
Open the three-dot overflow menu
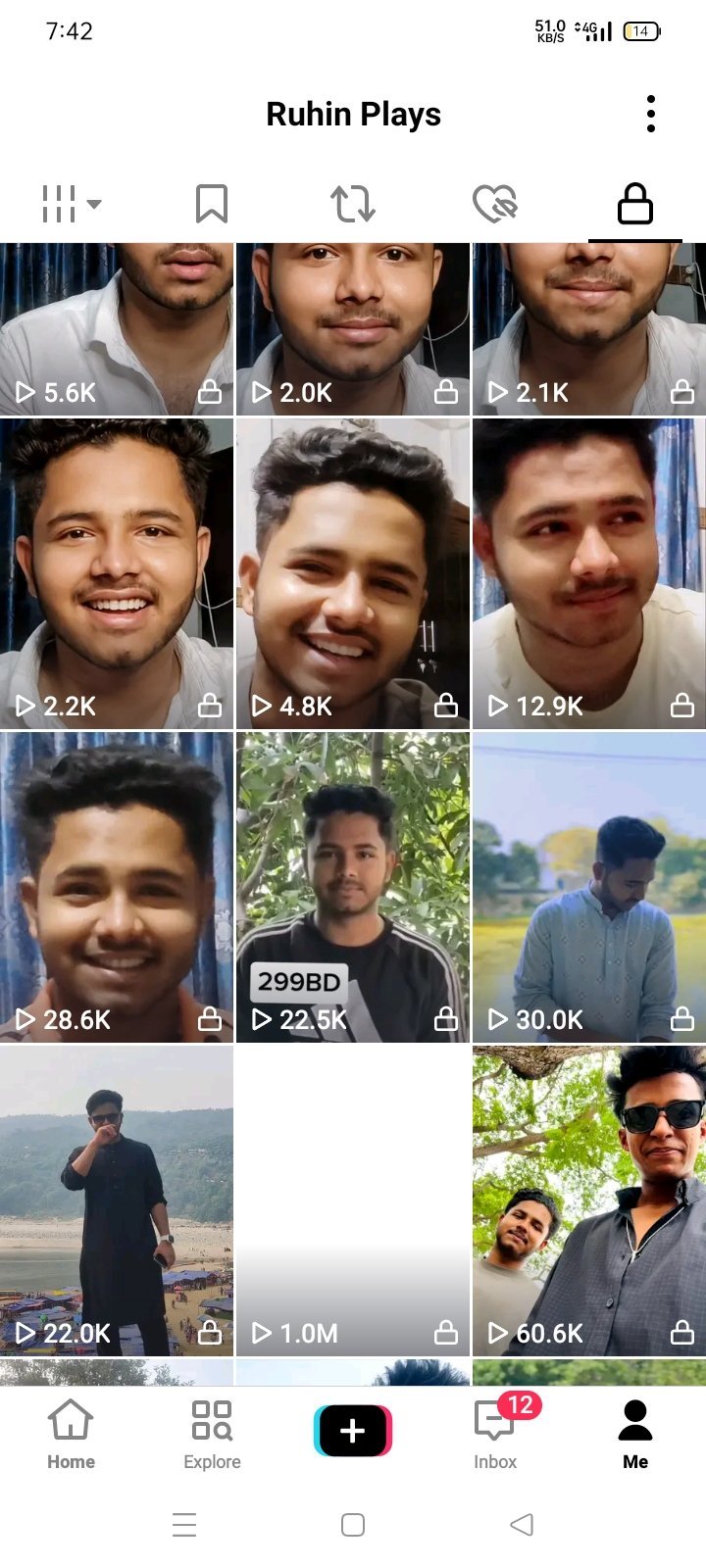pos(650,115)
